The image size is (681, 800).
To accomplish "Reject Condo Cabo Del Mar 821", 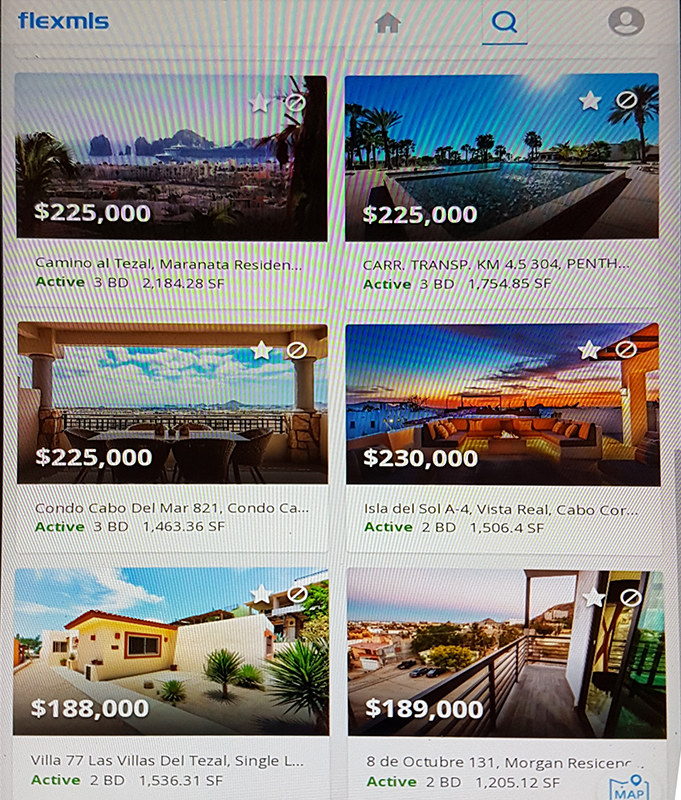I will pos(296,350).
